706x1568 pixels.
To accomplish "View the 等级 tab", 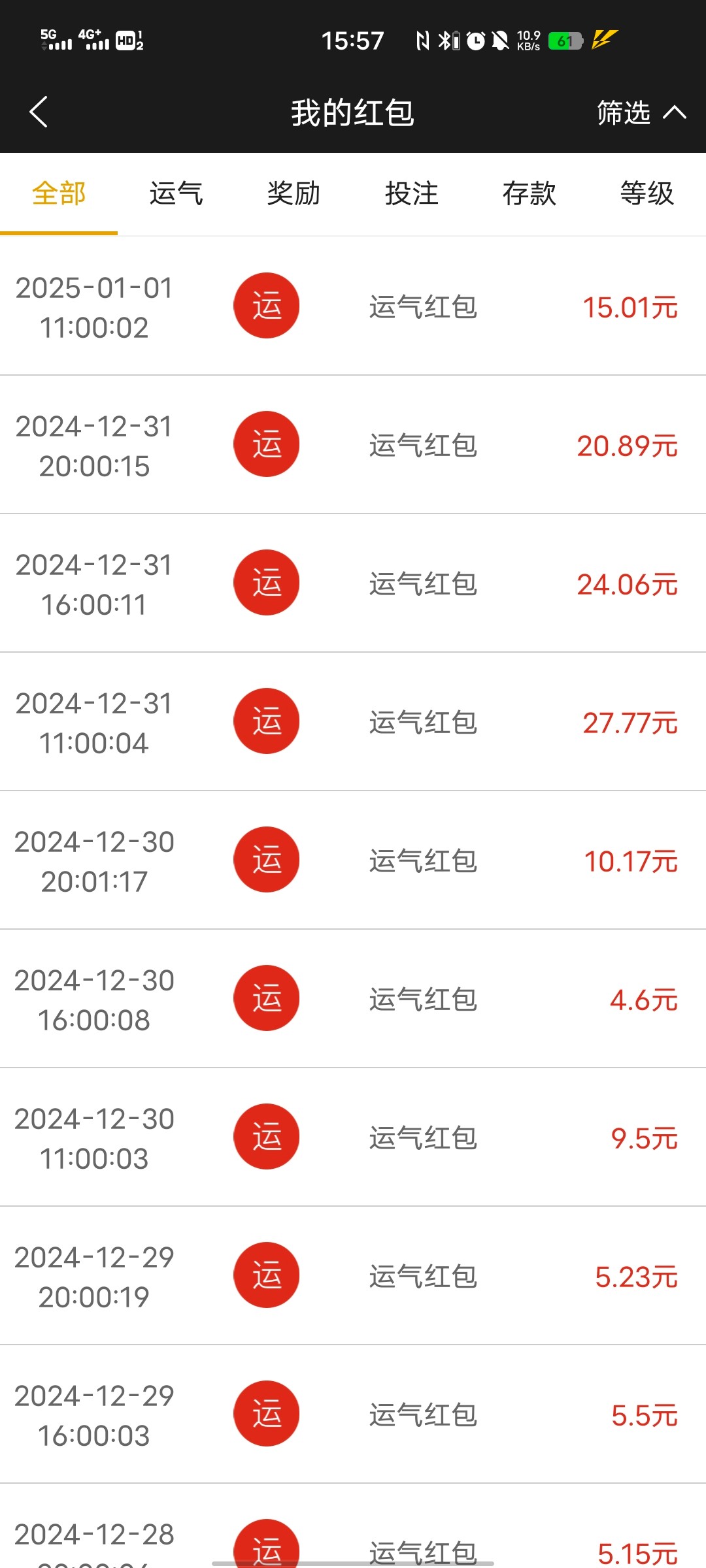I will [647, 194].
